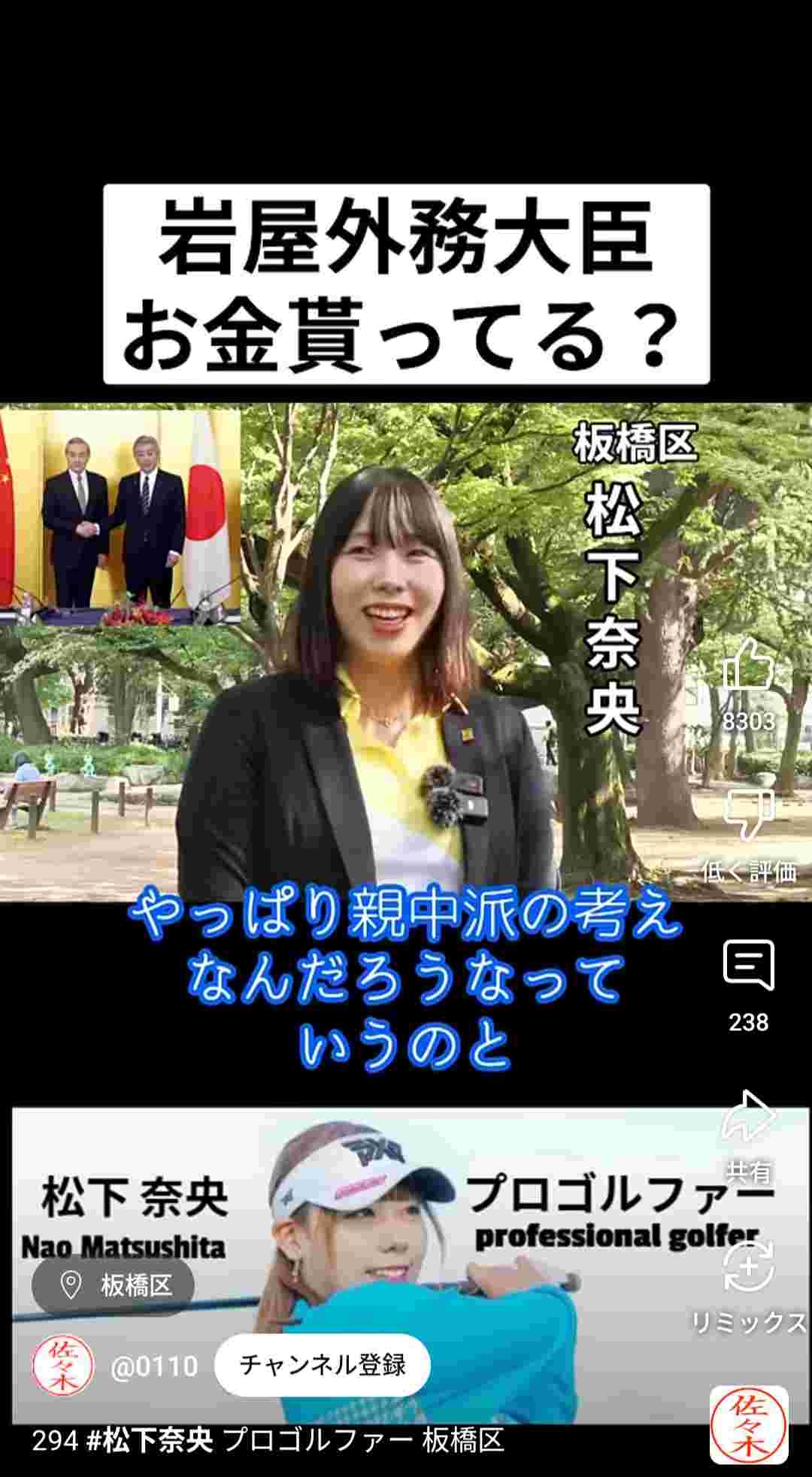Image resolution: width=812 pixels, height=1477 pixels.
Task: Open the sound thumbnail at the bottom right
Action: pos(748,1424)
